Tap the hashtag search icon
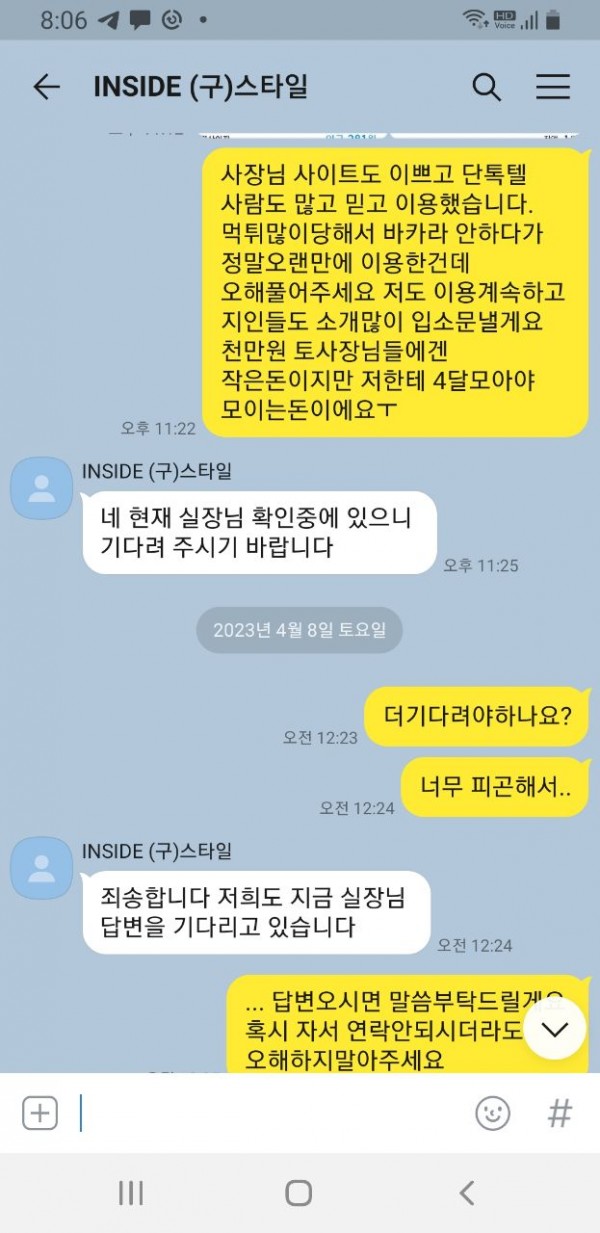Viewport: 600px width, 1233px height. [560, 1113]
